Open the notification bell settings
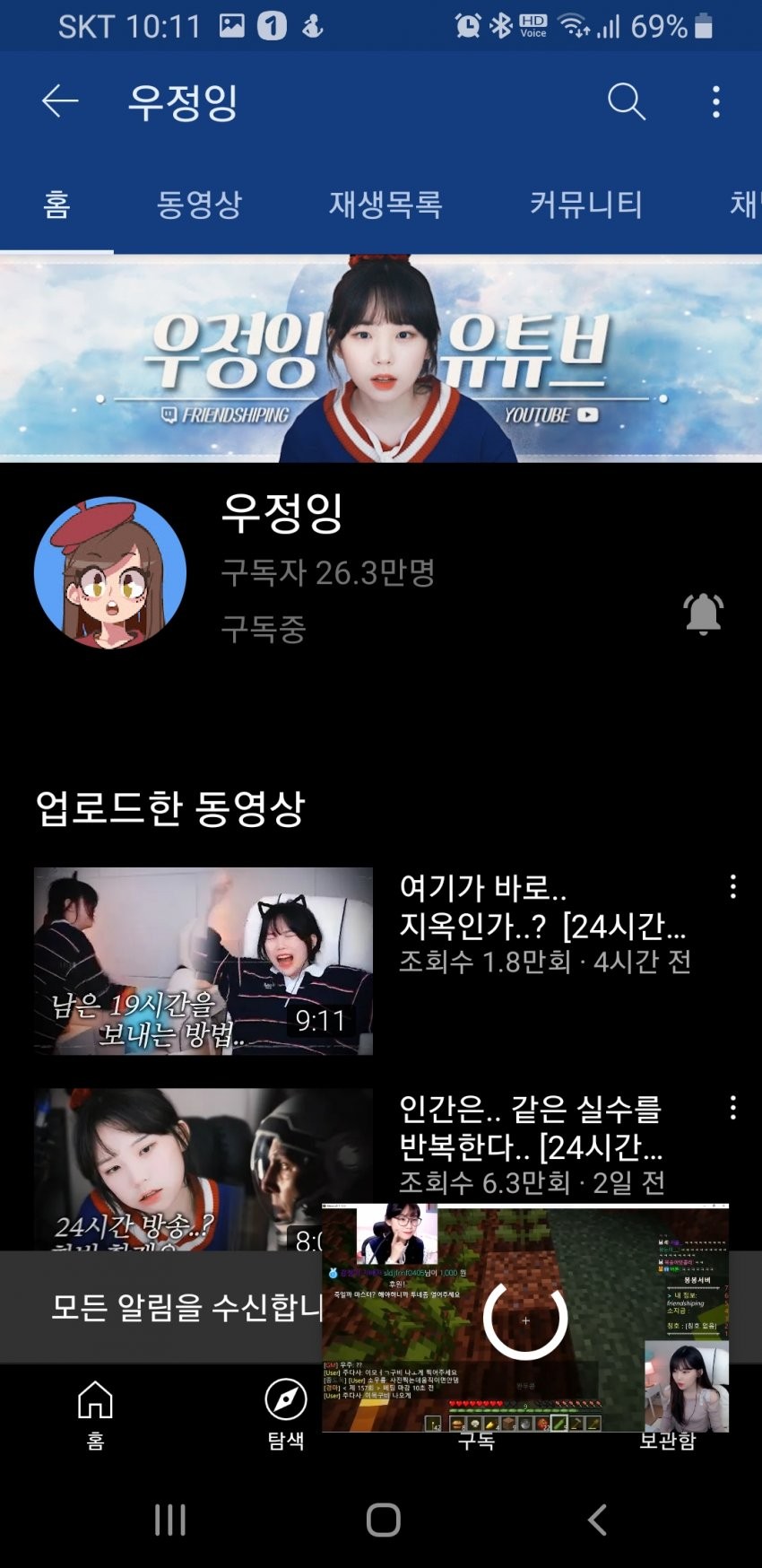 703,614
